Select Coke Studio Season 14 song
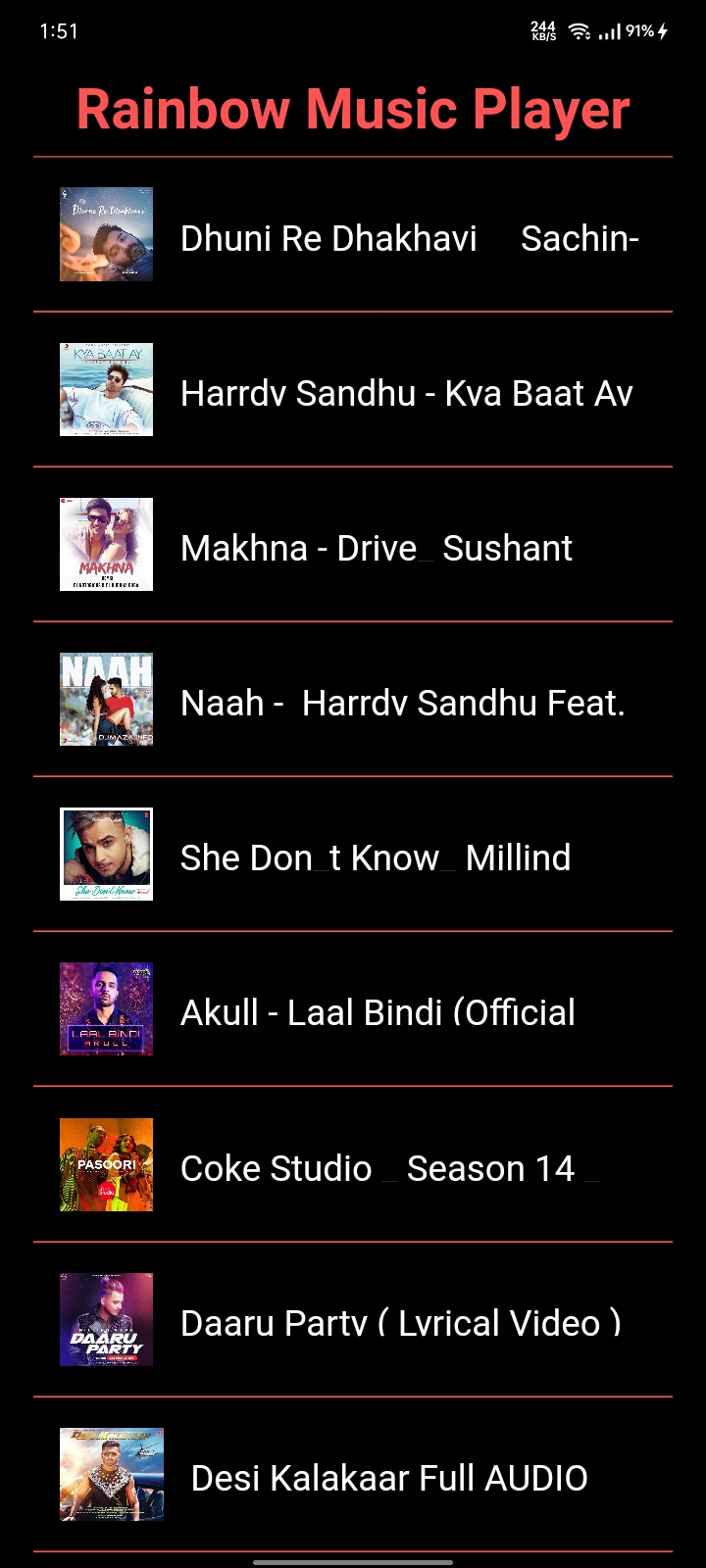 click(353, 1166)
